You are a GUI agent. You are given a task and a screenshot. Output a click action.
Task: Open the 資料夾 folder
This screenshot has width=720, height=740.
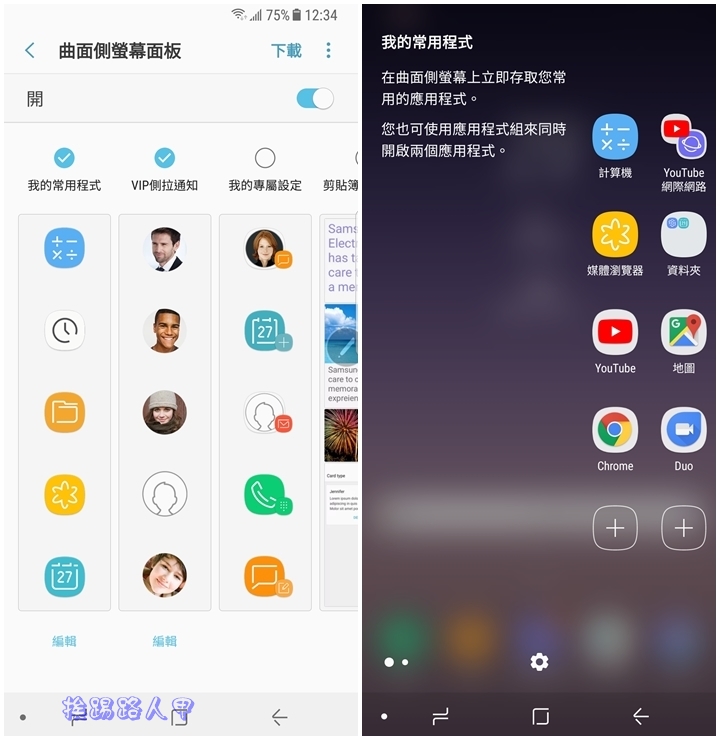(x=684, y=235)
